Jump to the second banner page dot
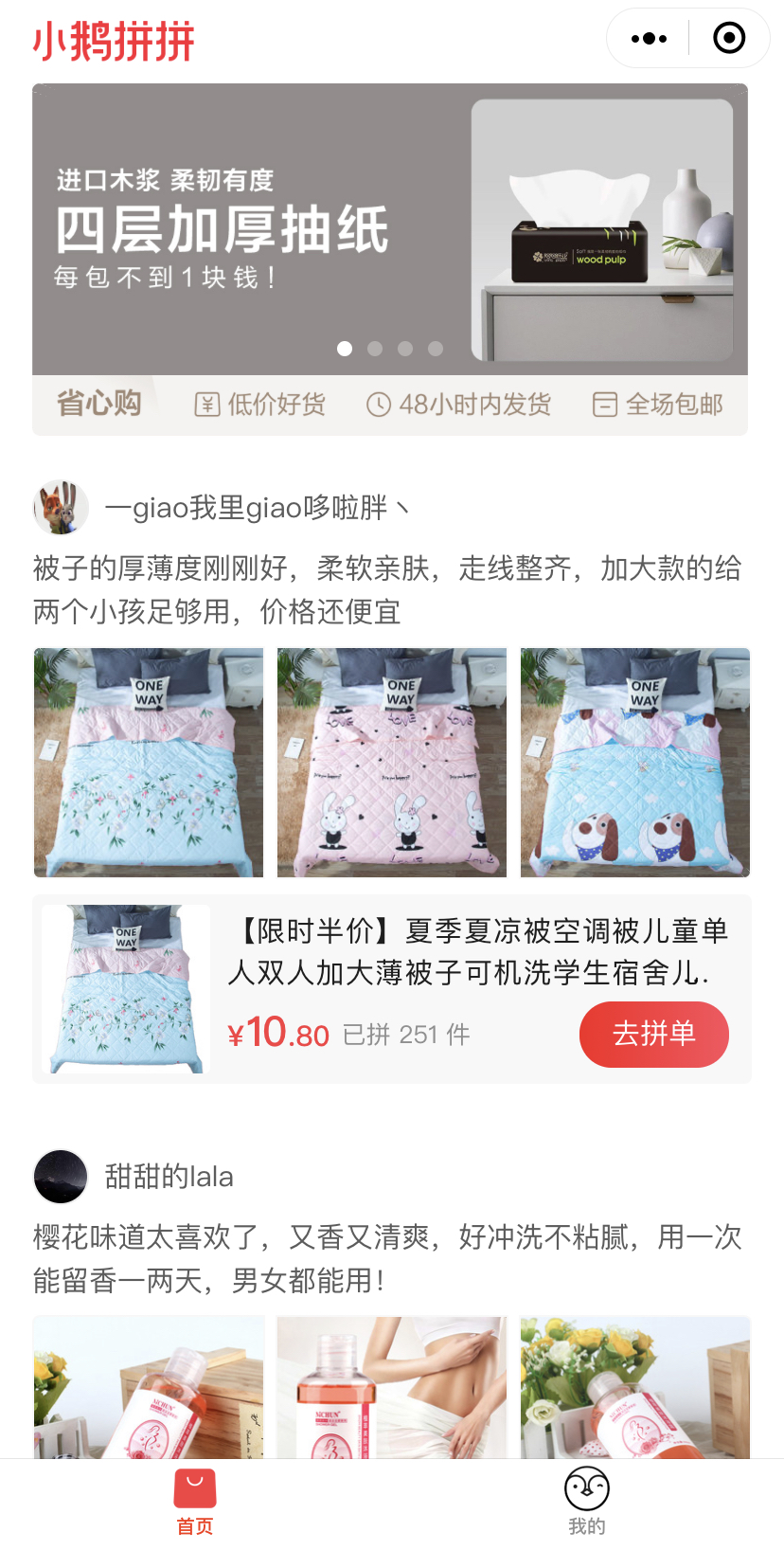Viewport: 784px width, 1550px height. (375, 349)
